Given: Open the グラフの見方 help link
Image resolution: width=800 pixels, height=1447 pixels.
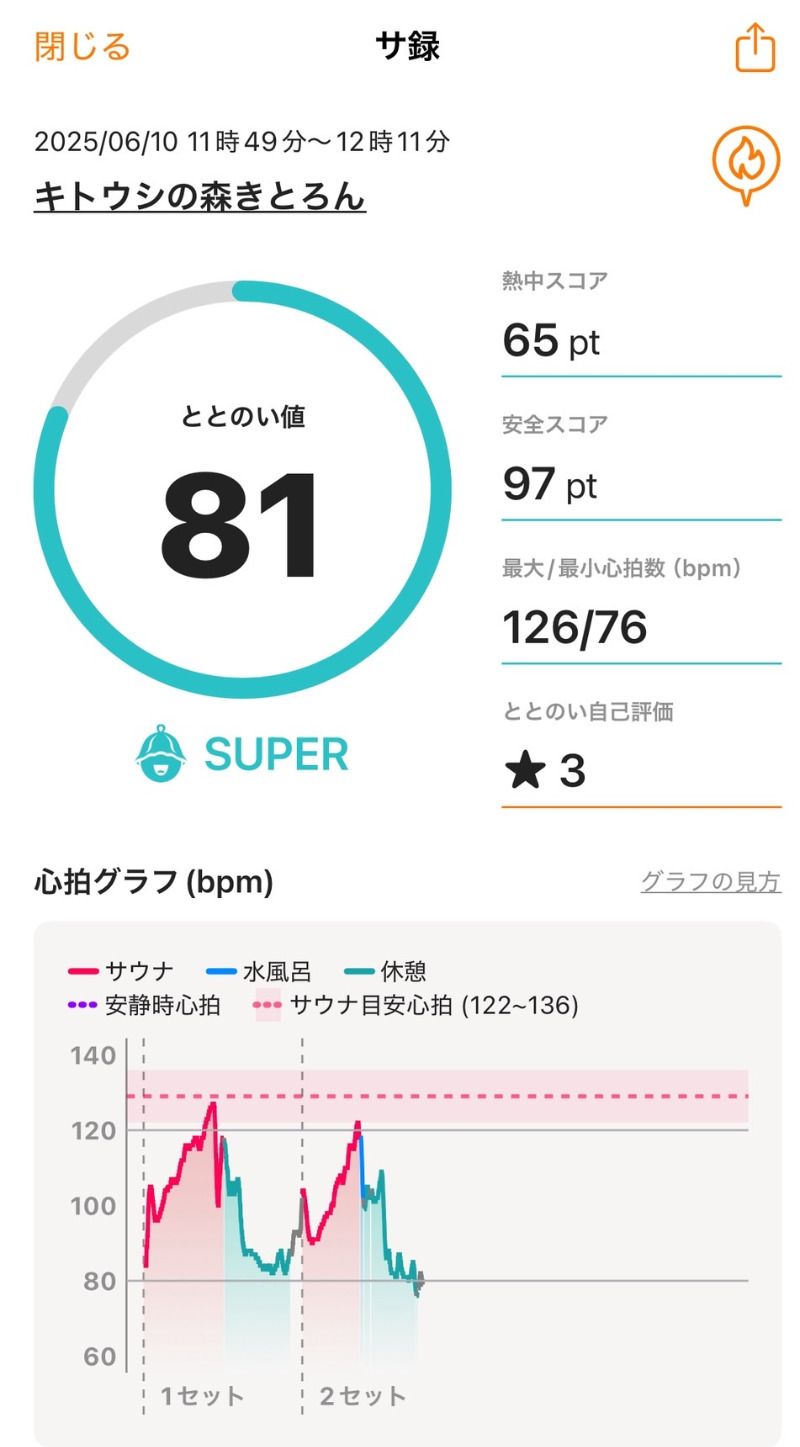Looking at the screenshot, I should [710, 882].
